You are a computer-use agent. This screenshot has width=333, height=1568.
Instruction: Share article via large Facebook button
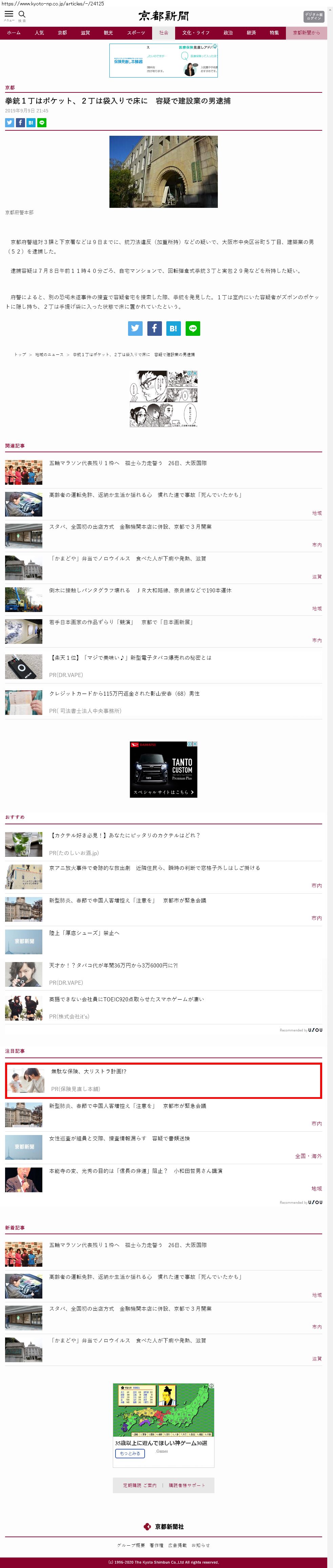[154, 328]
